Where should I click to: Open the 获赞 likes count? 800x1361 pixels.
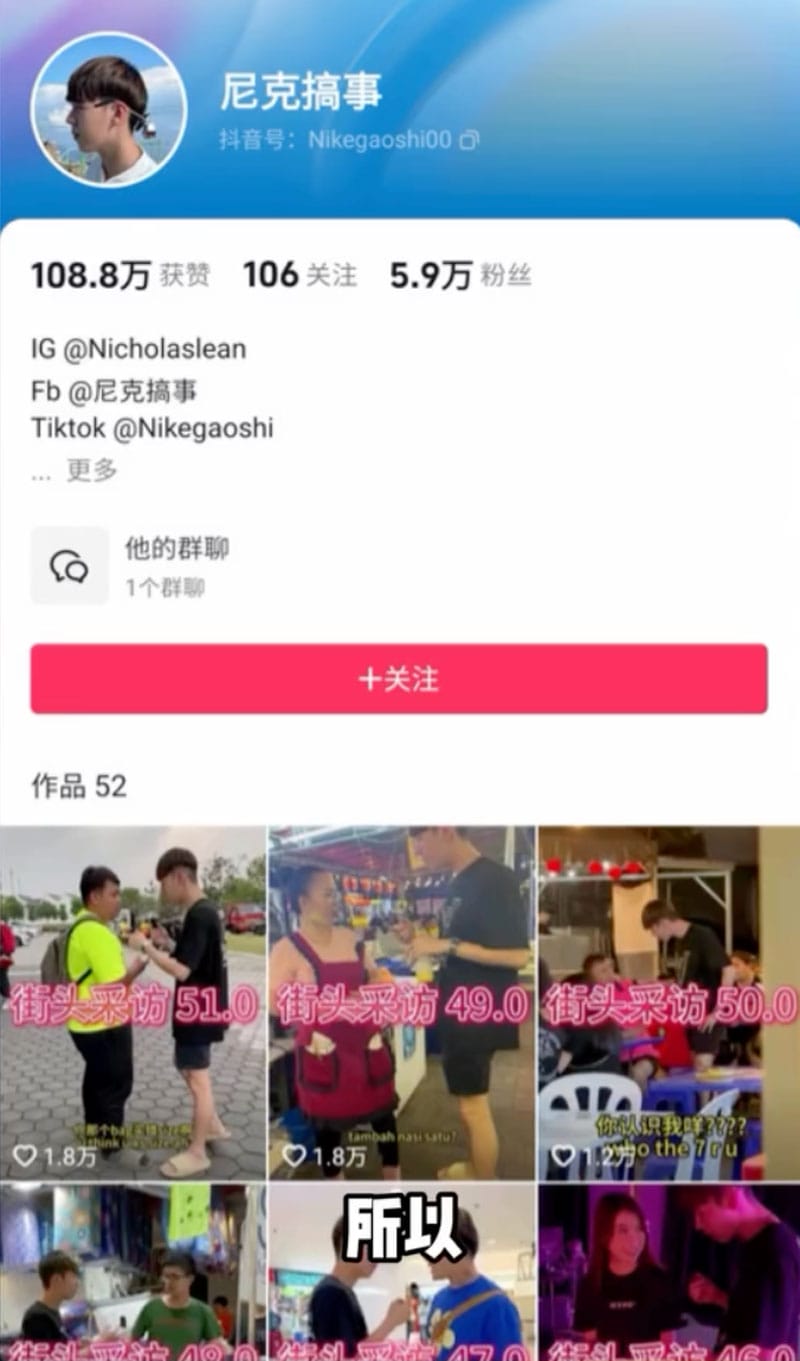pyautogui.click(x=120, y=275)
